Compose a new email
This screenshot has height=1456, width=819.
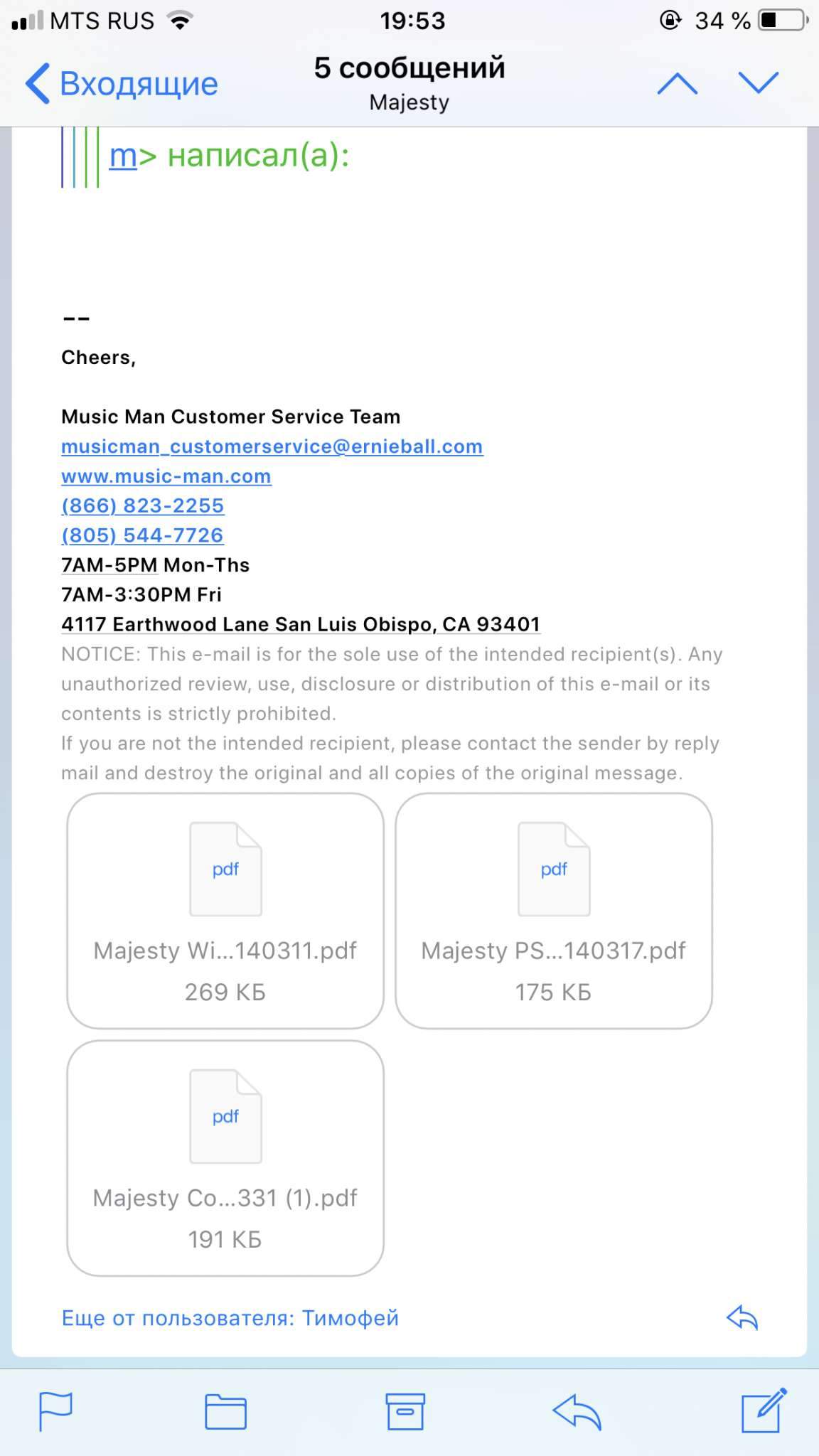click(x=764, y=1410)
